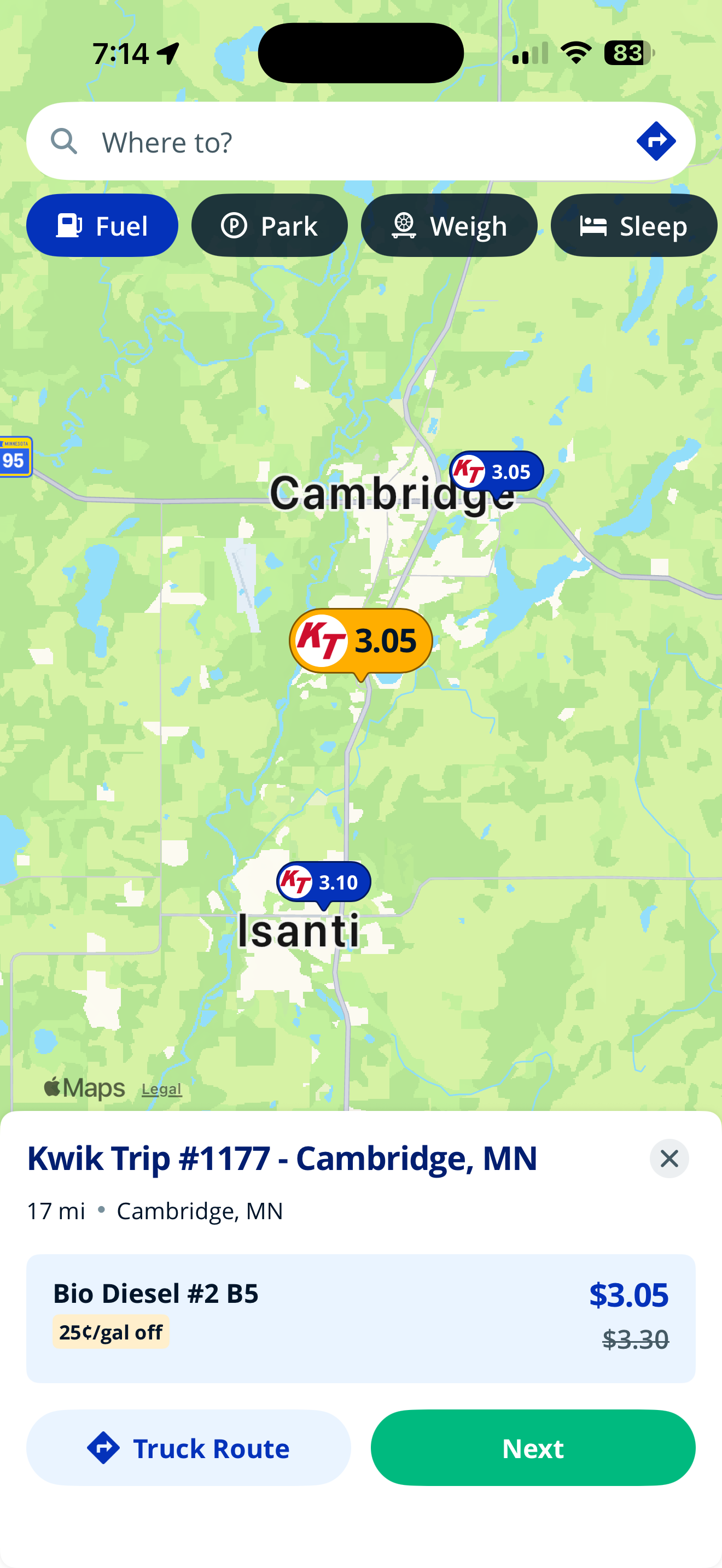
Task: Tap the directions arrow in the search bar
Action: coord(656,141)
